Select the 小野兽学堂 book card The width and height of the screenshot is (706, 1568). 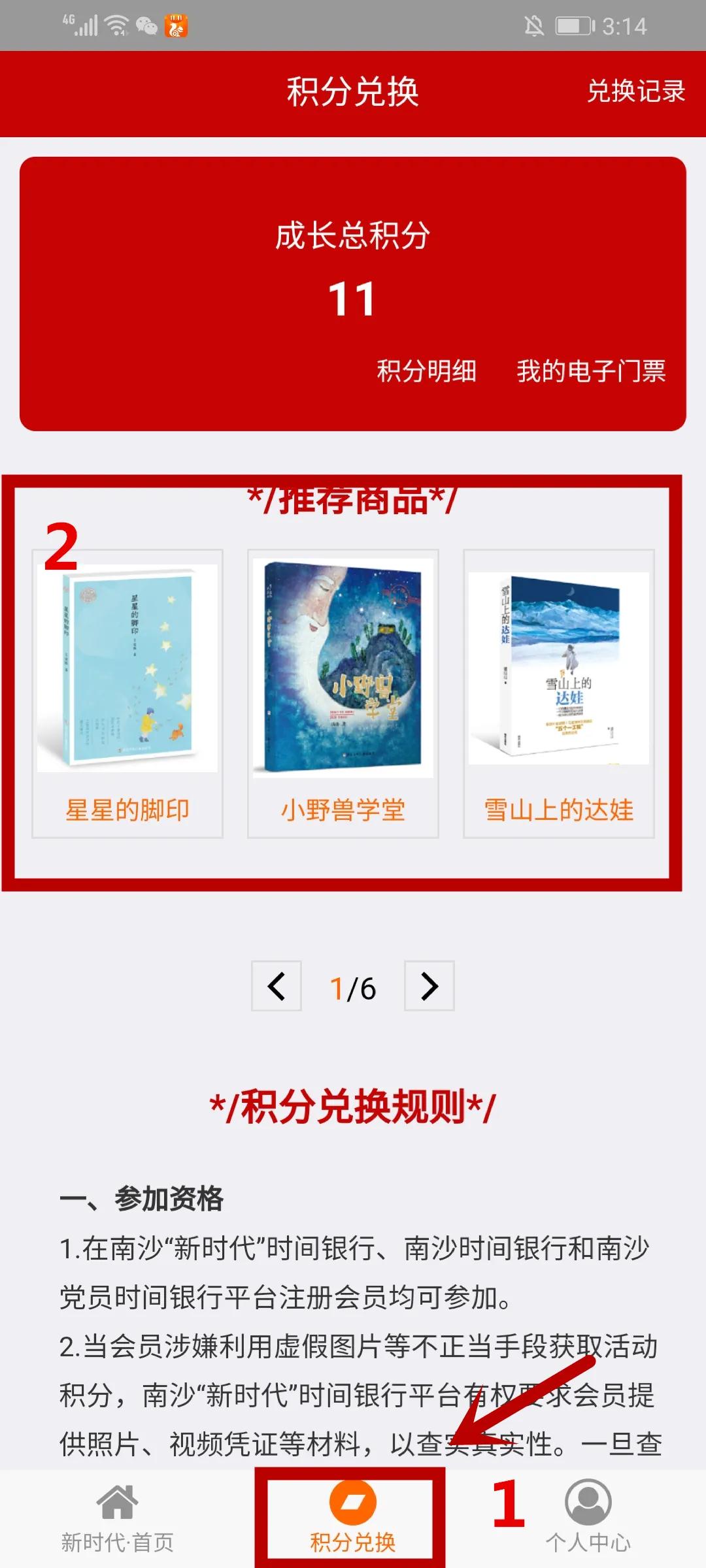point(343,693)
